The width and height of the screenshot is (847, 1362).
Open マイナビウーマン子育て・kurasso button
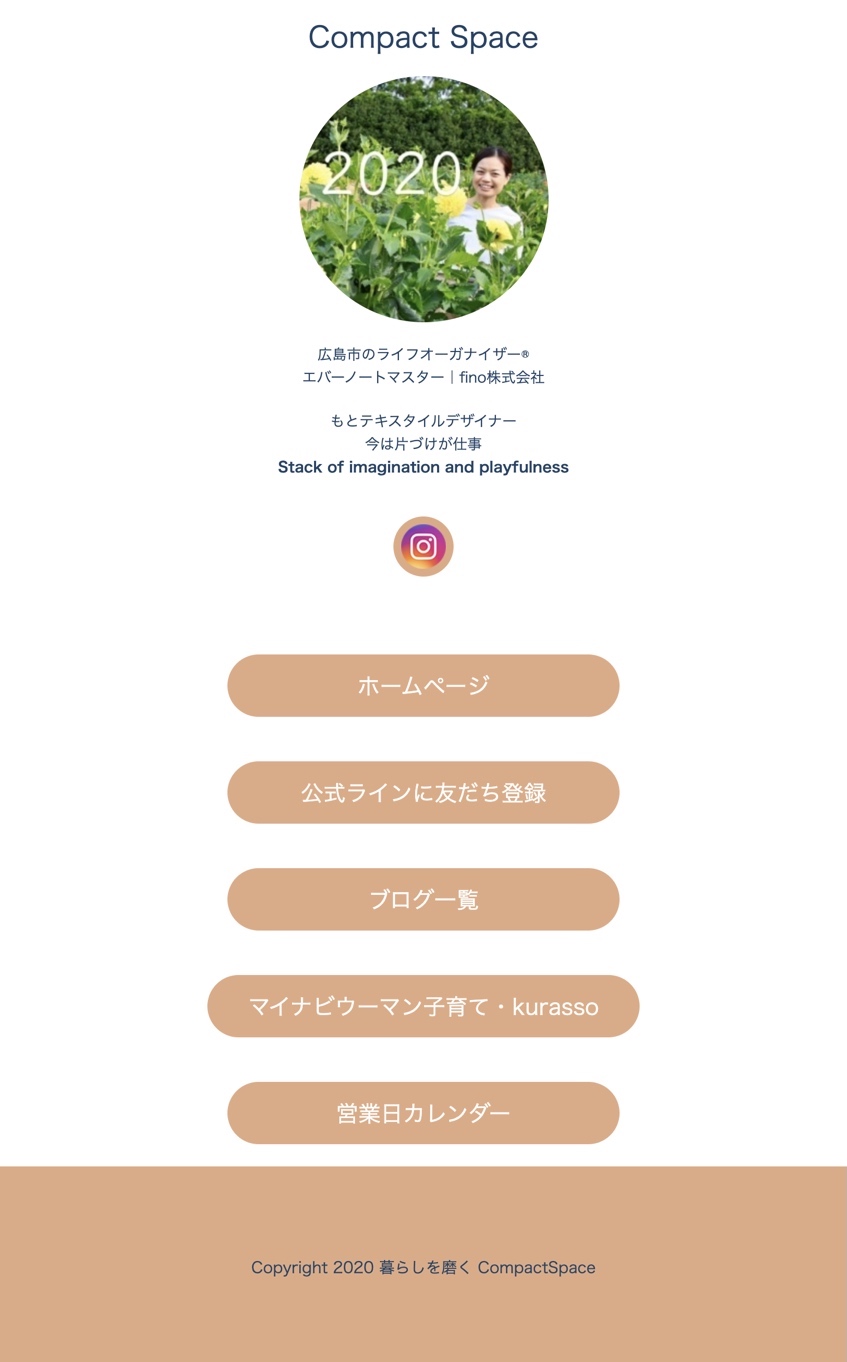423,1006
